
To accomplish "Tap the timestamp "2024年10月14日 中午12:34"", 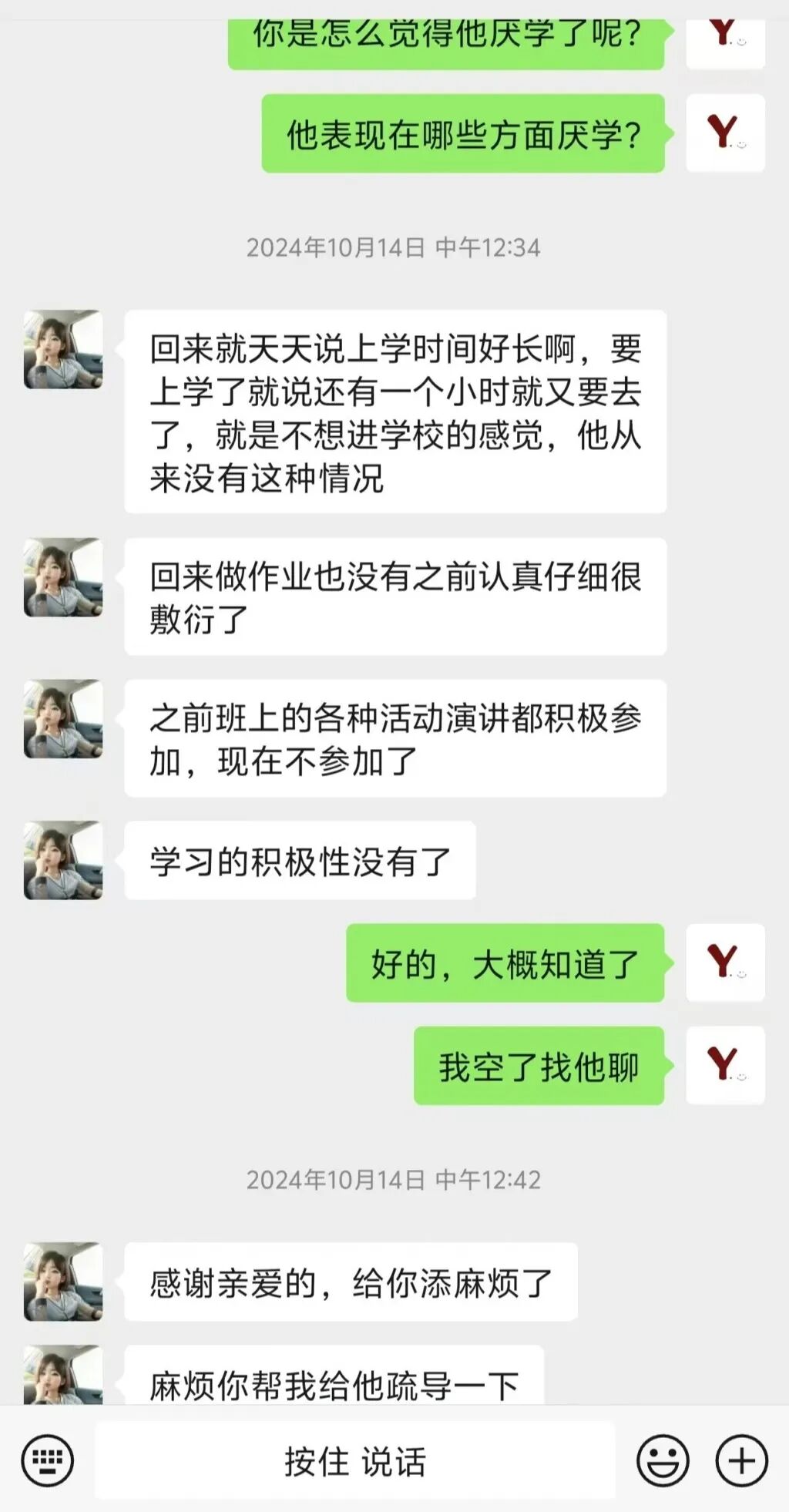I will (394, 247).
